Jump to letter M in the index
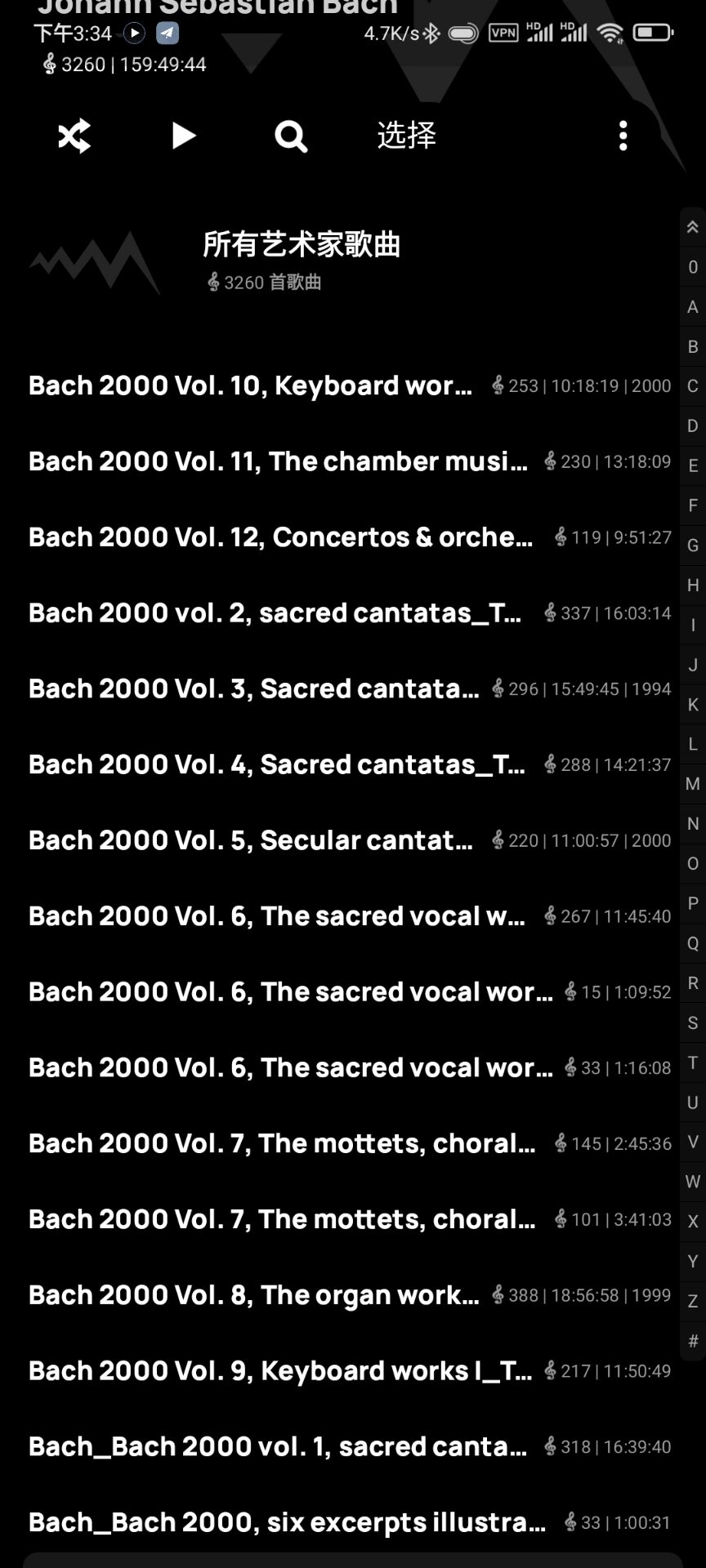The image size is (706, 1568). point(693,784)
